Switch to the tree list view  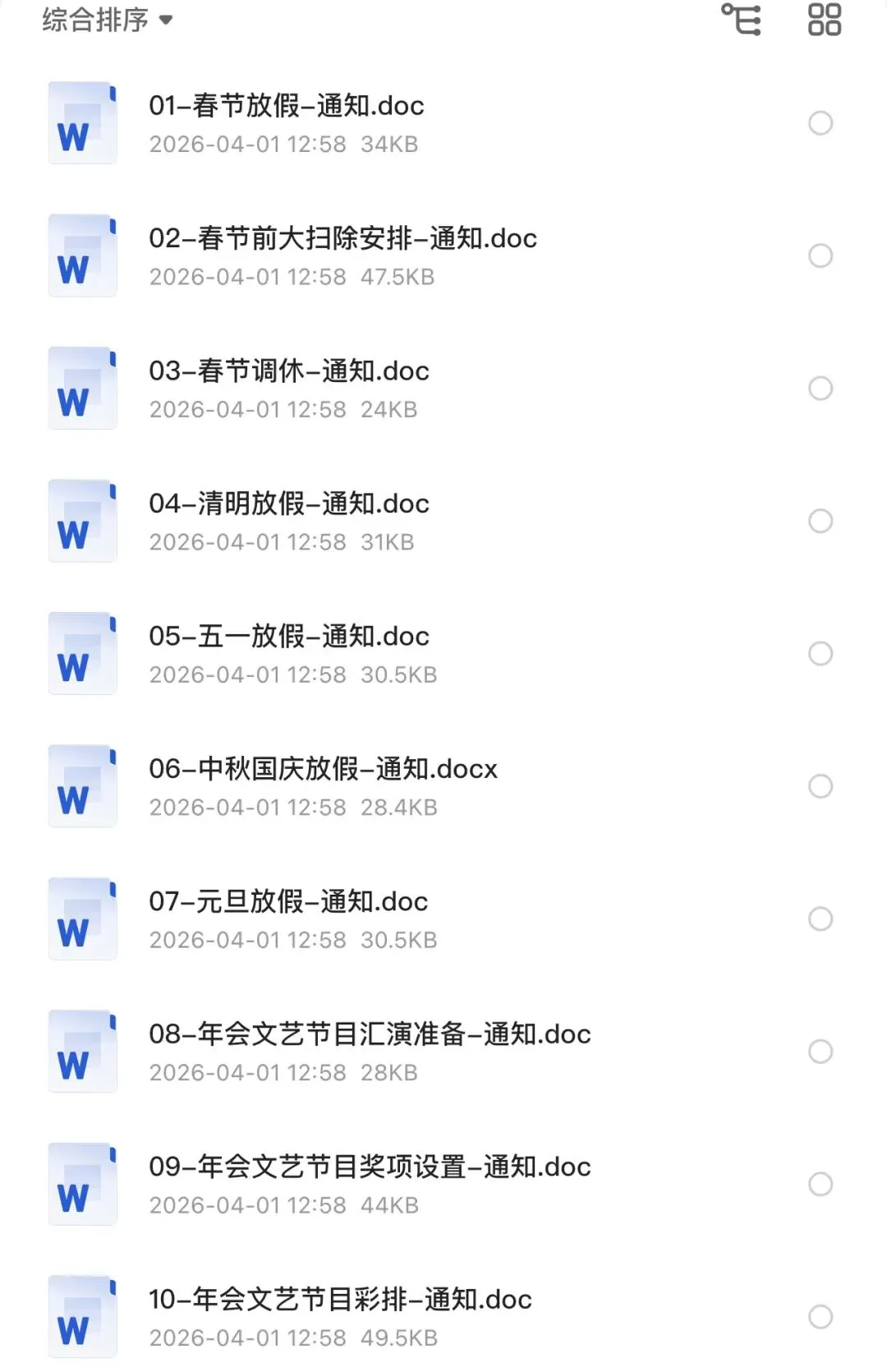point(741,20)
